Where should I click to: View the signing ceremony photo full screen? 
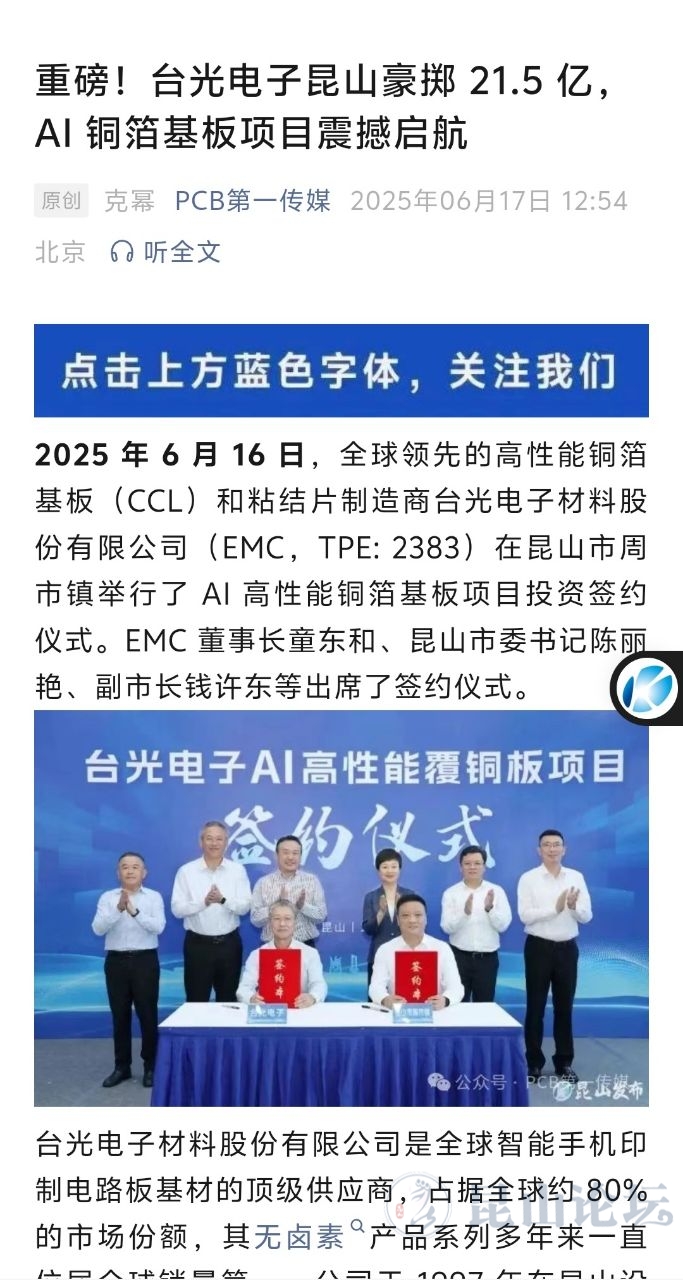tap(341, 908)
